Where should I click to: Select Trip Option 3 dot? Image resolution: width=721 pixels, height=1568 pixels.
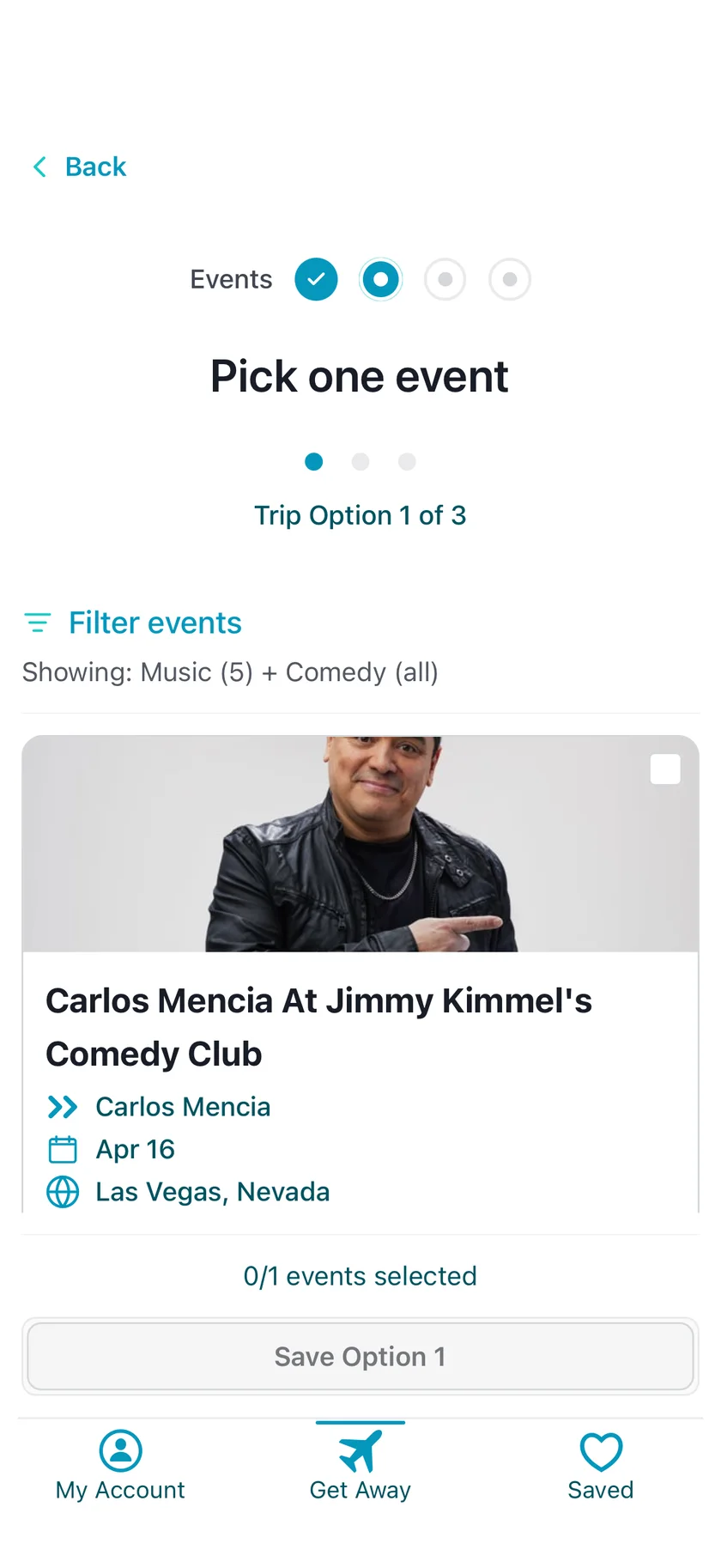coord(406,462)
